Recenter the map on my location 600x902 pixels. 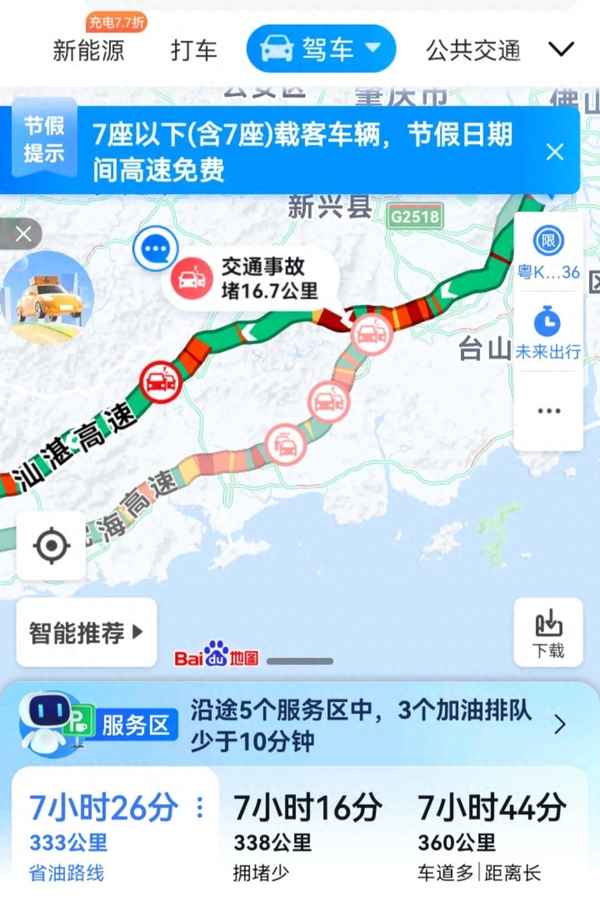coord(51,545)
